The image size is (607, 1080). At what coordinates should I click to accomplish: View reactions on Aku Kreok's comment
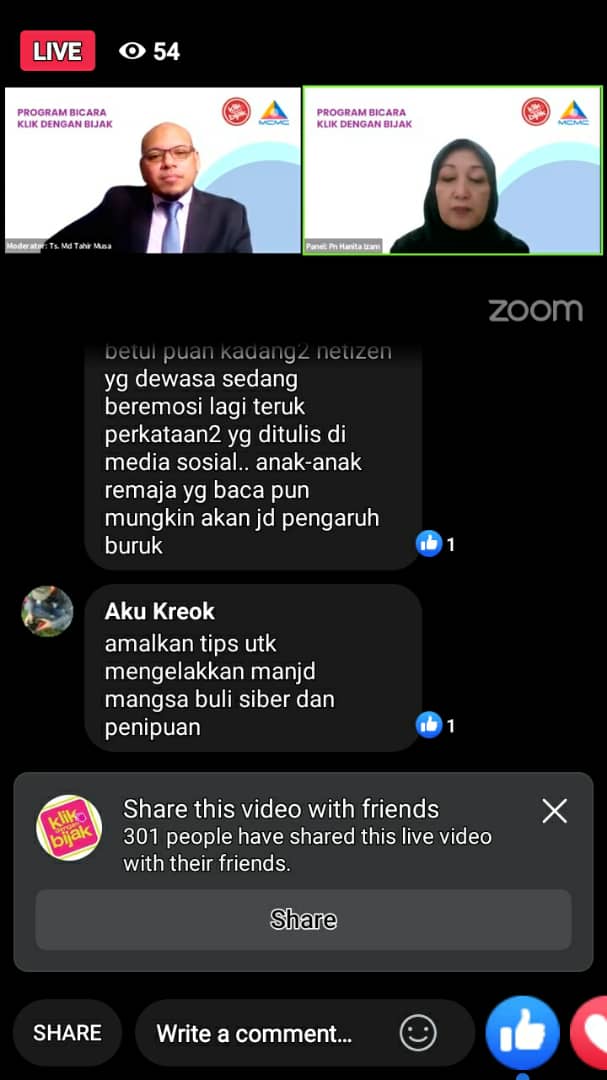pyautogui.click(x=435, y=725)
